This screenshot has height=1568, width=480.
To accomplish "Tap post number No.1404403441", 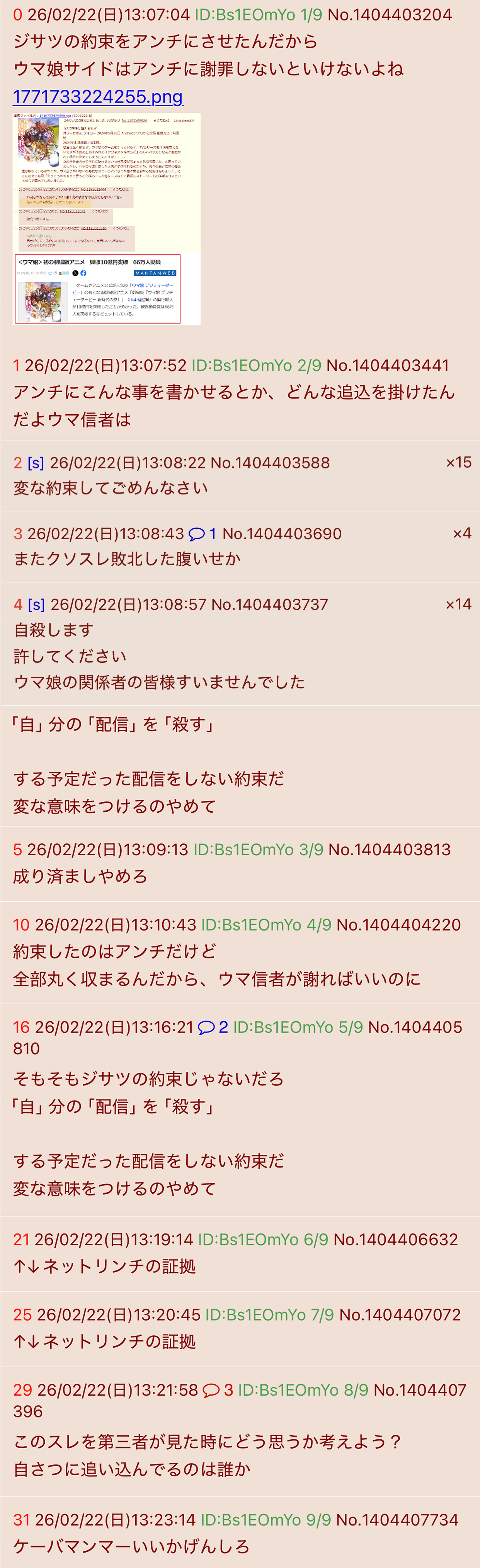I will (388, 365).
